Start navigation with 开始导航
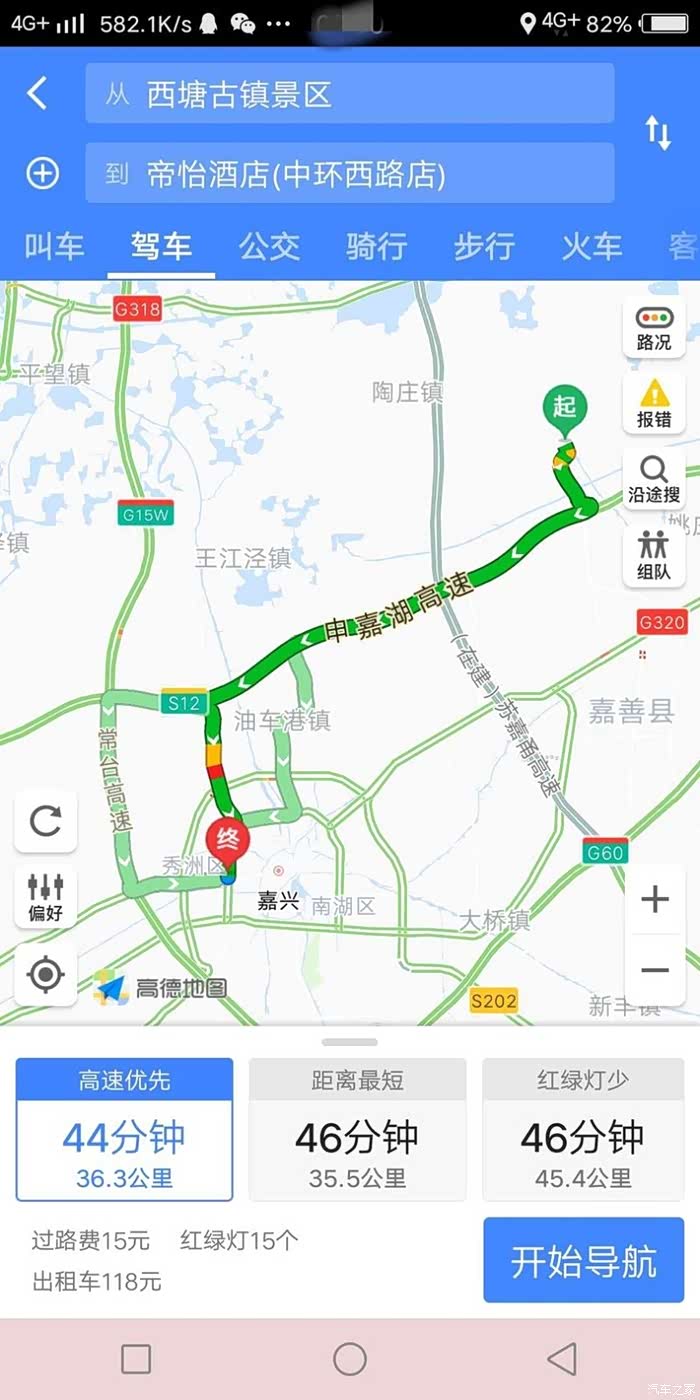The width and height of the screenshot is (700, 1400). tap(584, 1260)
